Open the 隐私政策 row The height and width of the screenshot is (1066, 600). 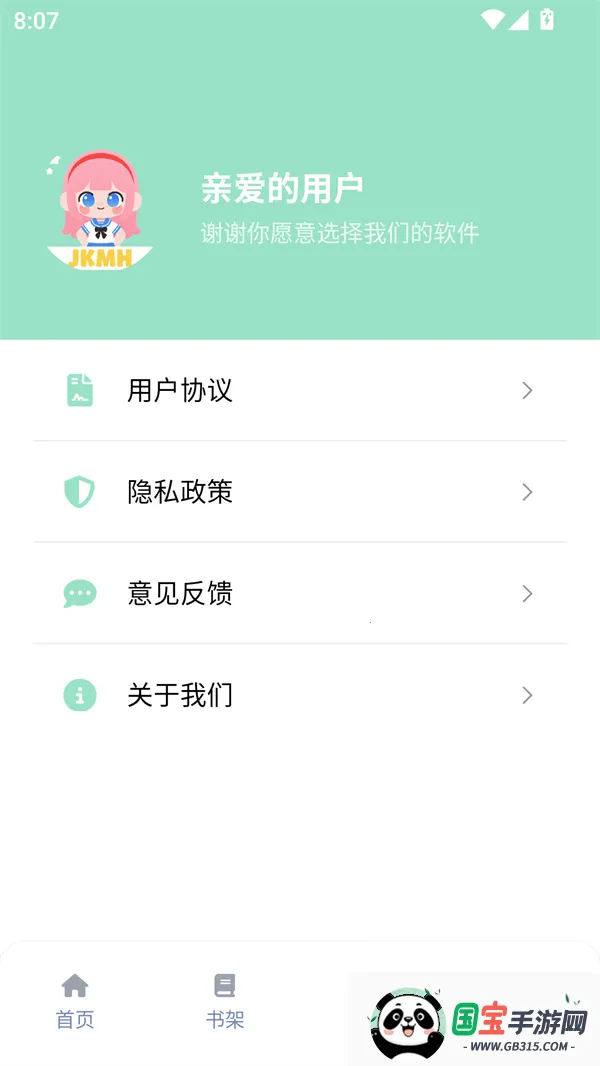[x=299, y=492]
